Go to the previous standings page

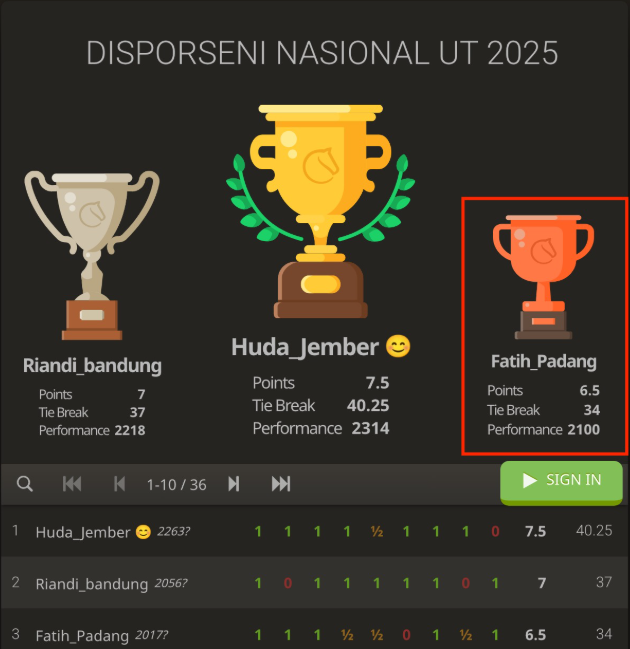tap(120, 484)
